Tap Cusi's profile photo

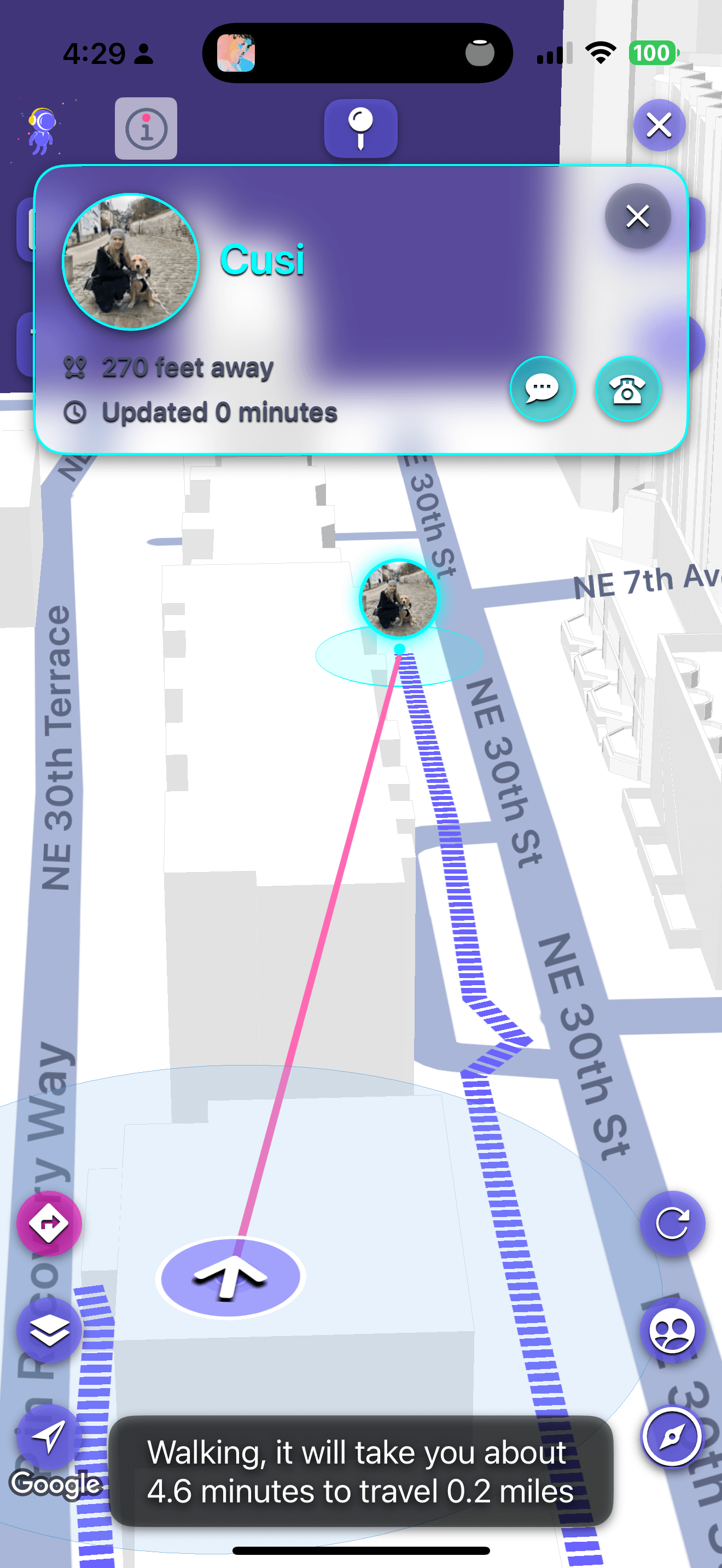pyautogui.click(x=130, y=260)
